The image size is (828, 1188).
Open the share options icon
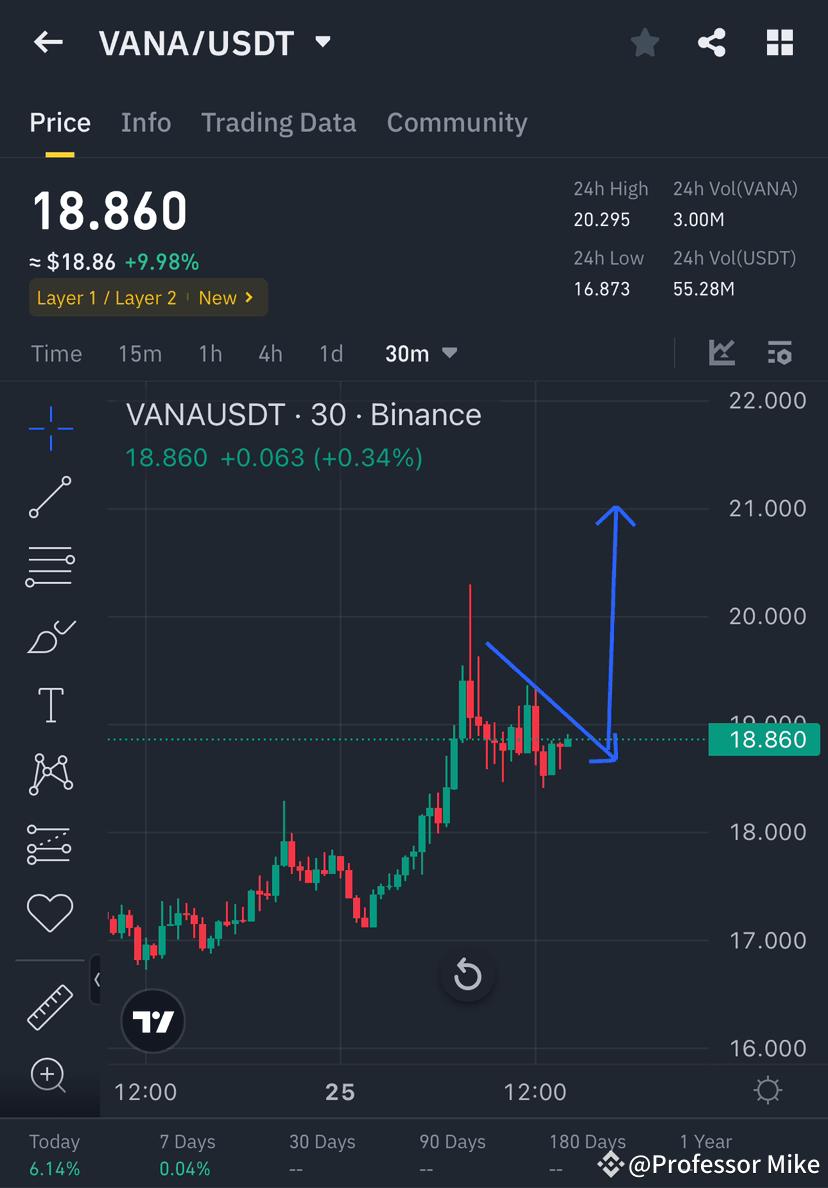tap(712, 42)
